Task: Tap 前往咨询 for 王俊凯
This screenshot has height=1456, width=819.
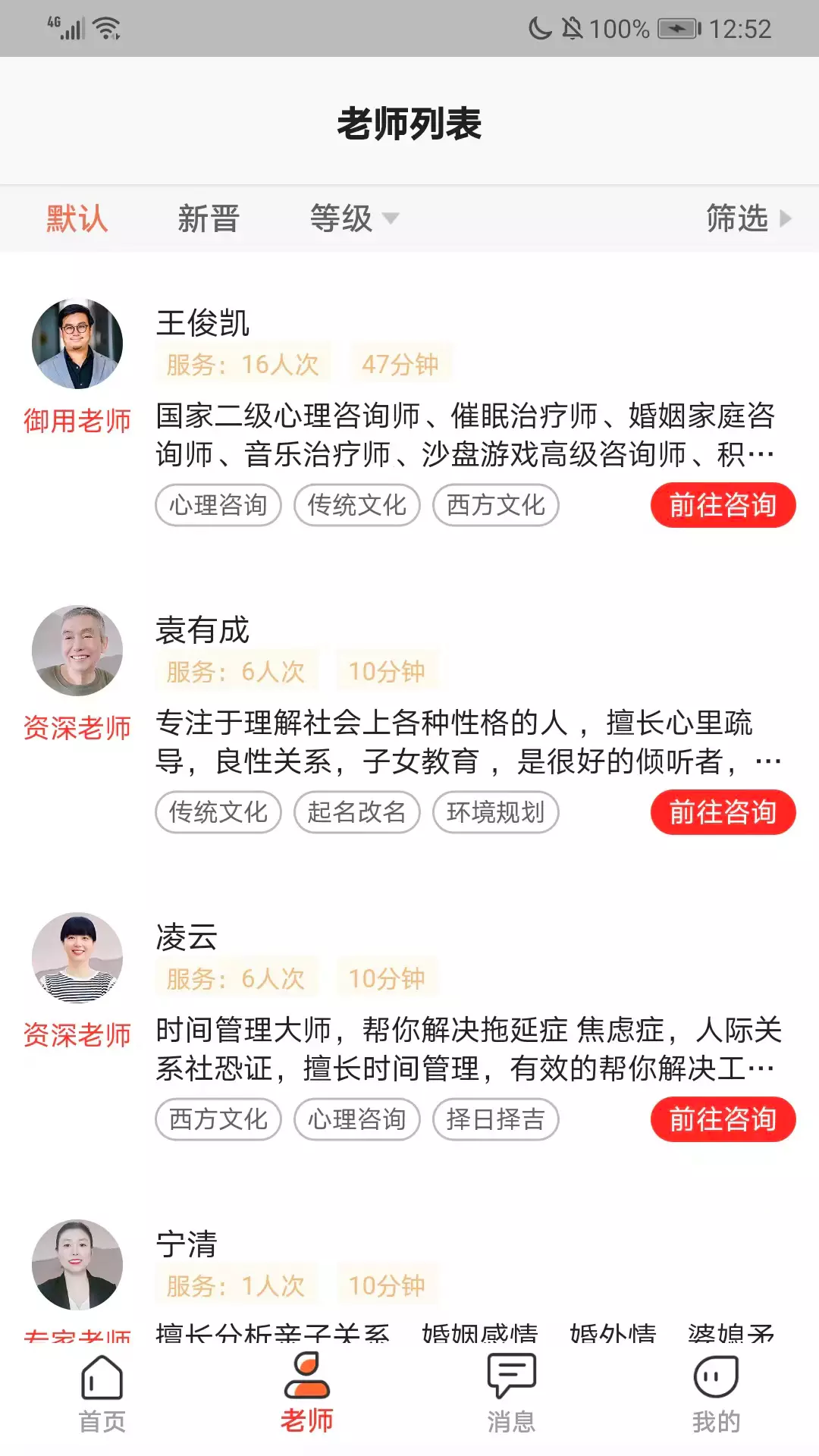Action: [723, 505]
